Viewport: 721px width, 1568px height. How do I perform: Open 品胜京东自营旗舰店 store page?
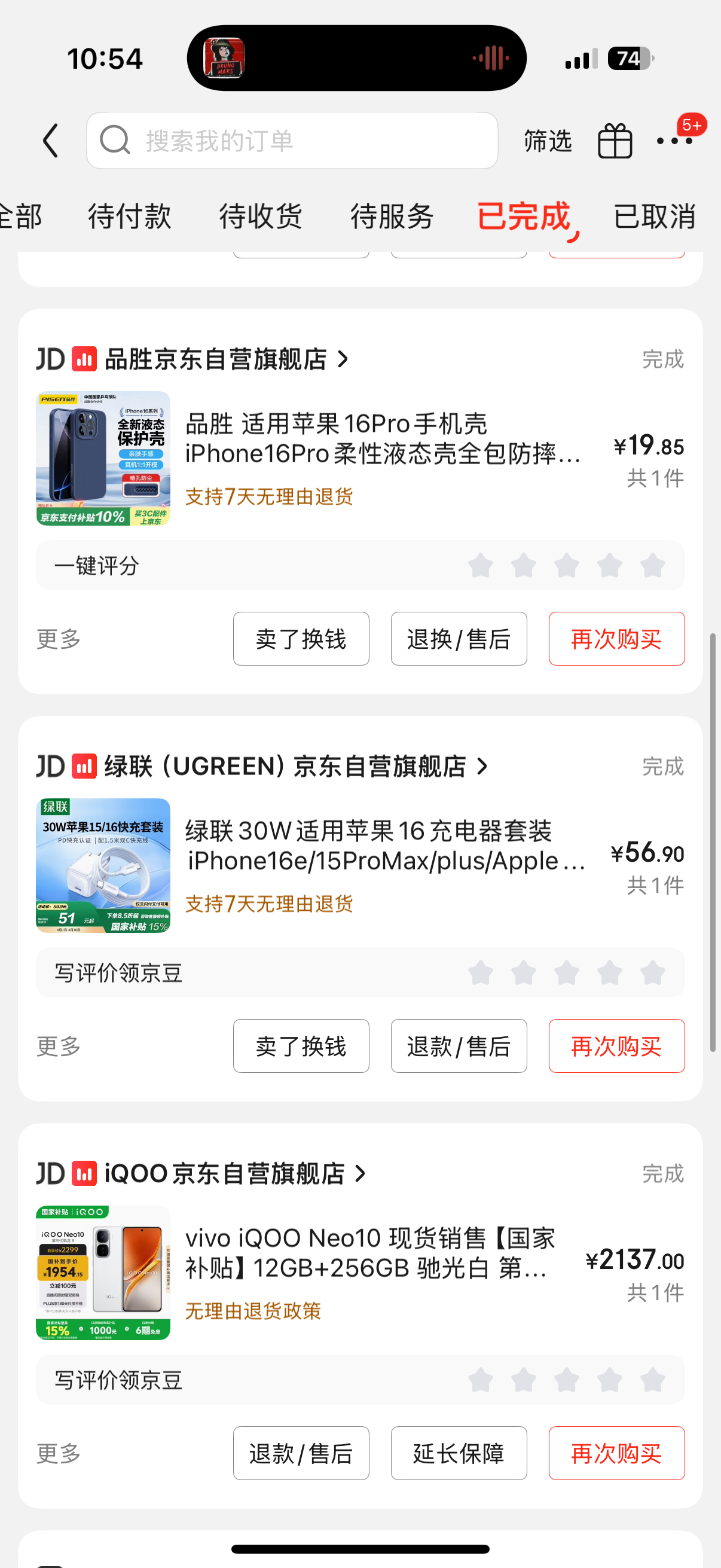tap(216, 359)
